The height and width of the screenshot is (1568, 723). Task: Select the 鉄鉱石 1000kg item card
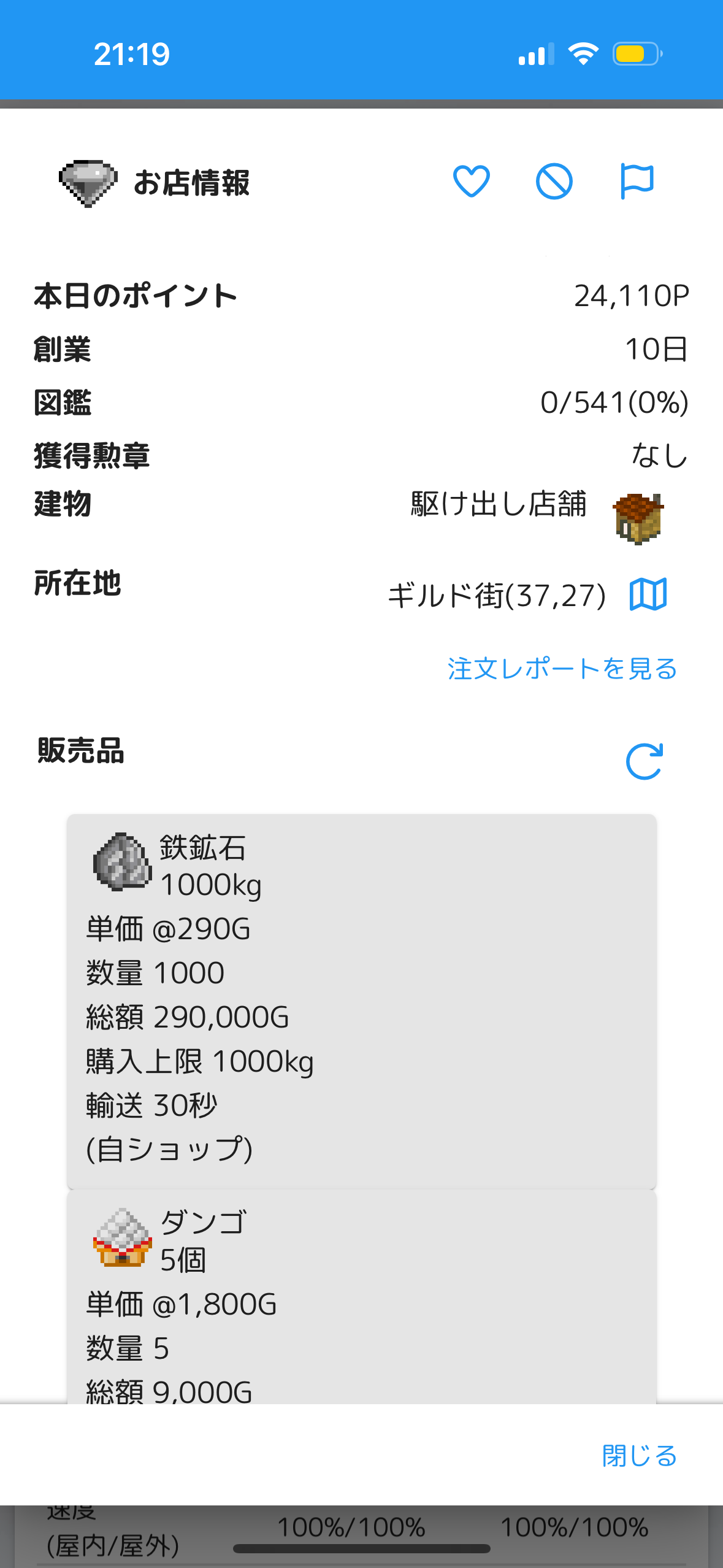coord(361,1000)
